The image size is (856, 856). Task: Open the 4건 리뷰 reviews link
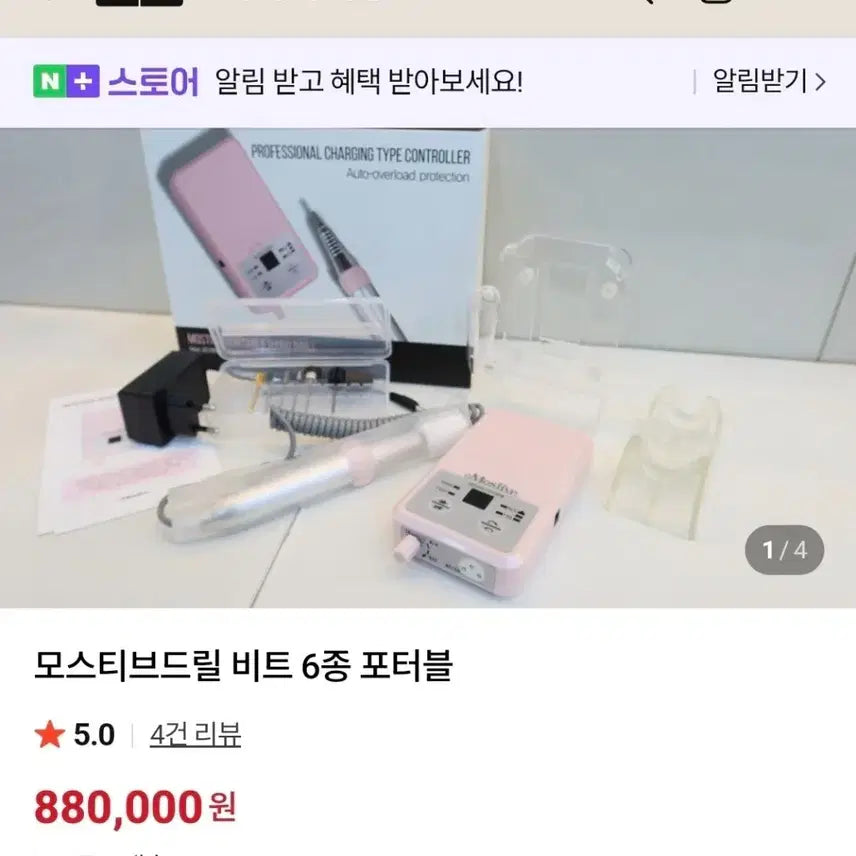coord(195,736)
